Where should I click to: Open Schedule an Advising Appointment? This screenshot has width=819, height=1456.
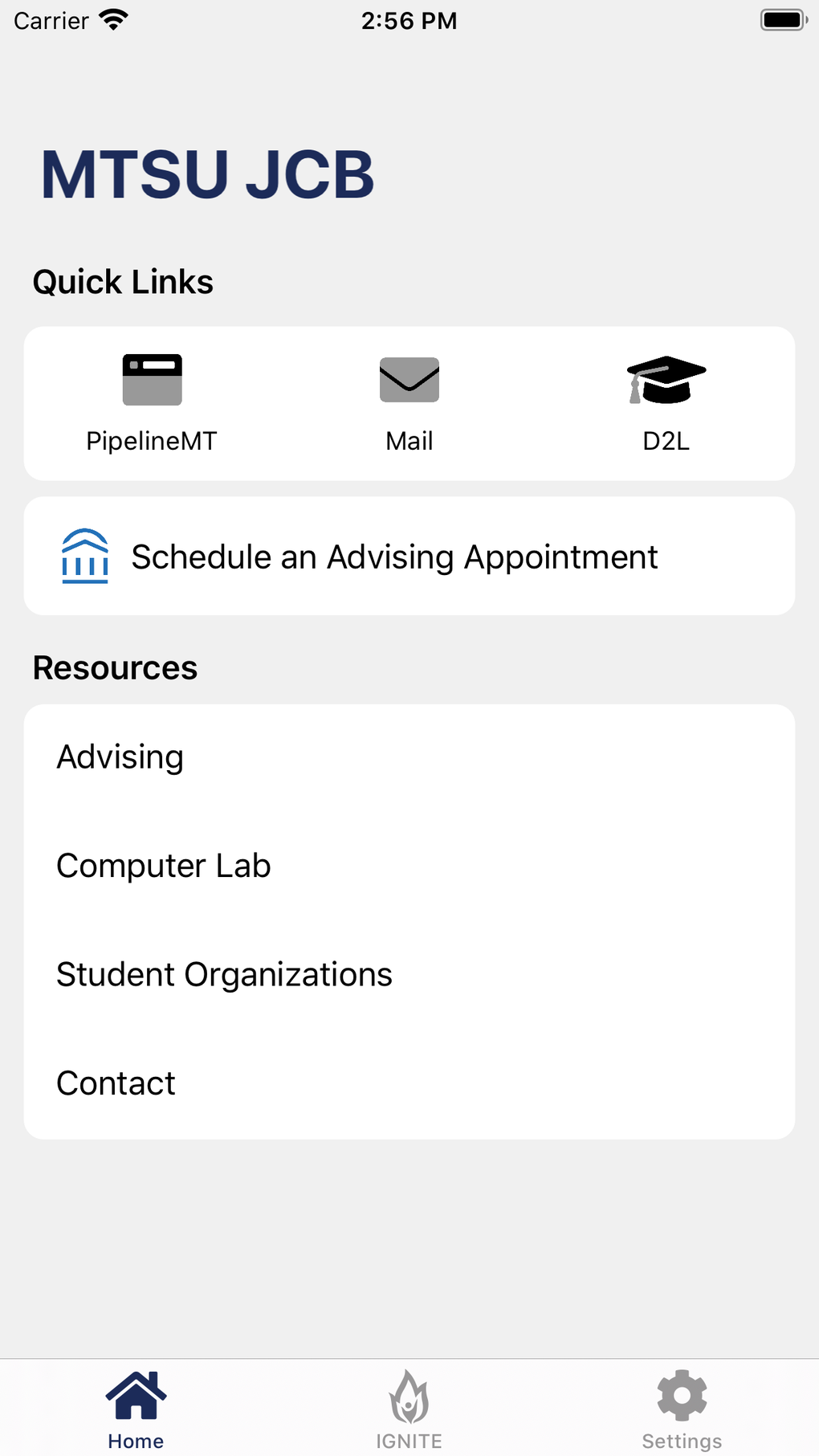tap(393, 556)
